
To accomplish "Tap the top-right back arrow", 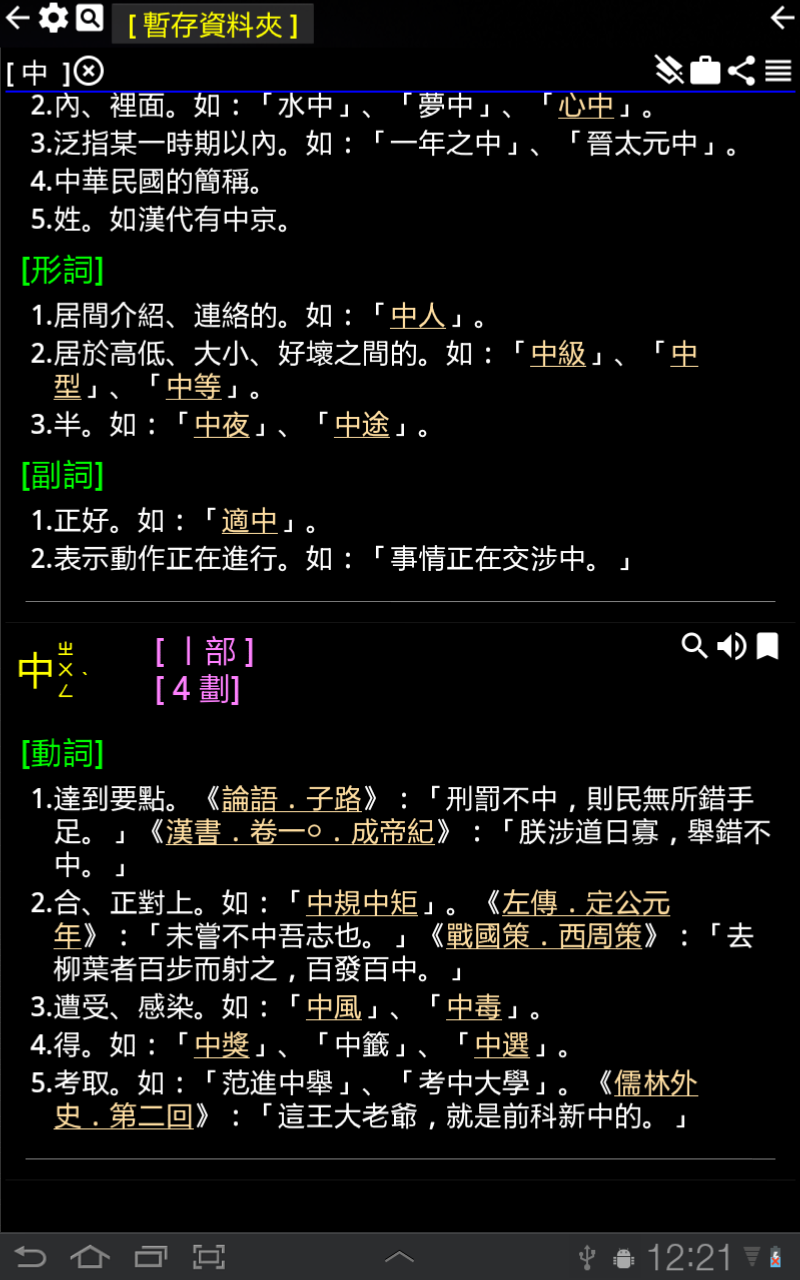I will click(782, 18).
